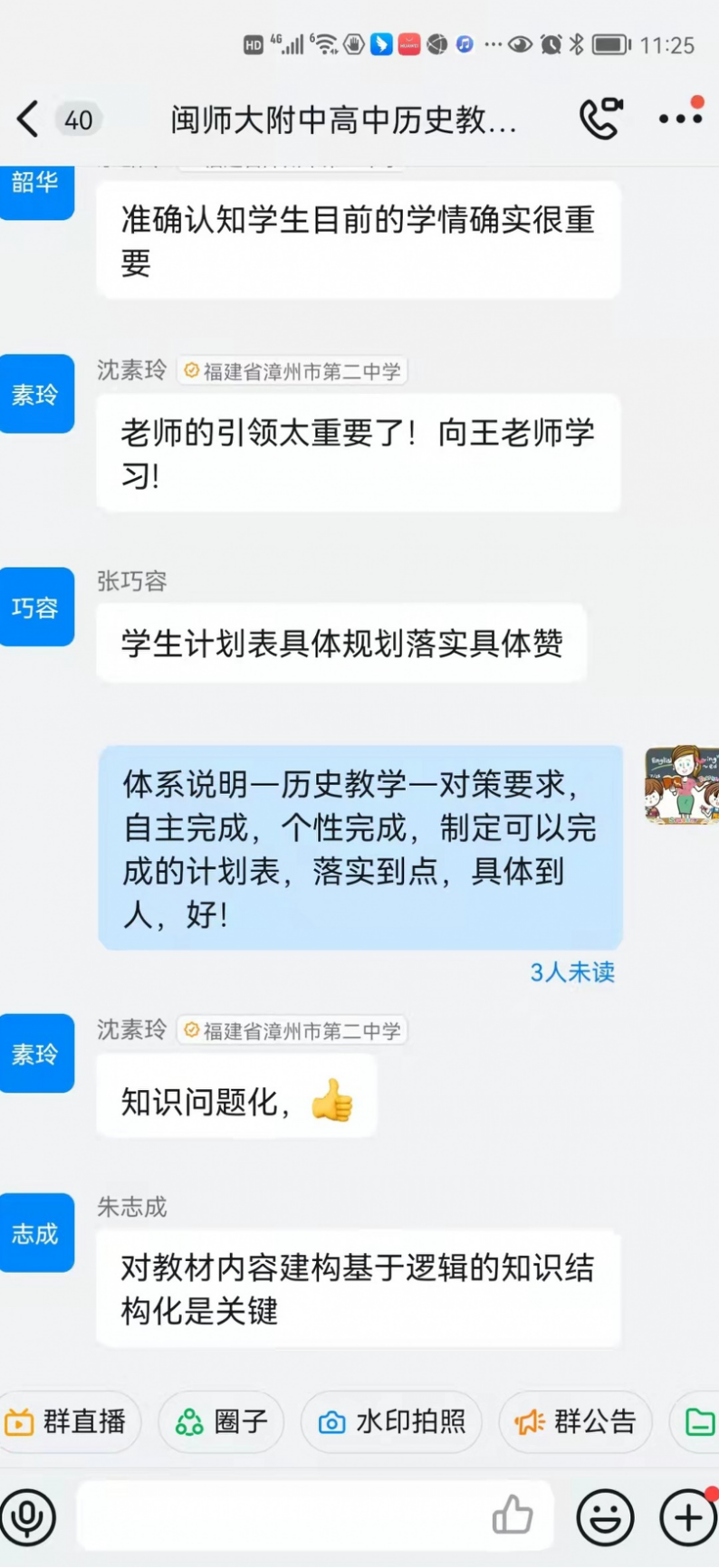719x1568 pixels.
Task: Open the group chat overflow menu
Action: [680, 119]
